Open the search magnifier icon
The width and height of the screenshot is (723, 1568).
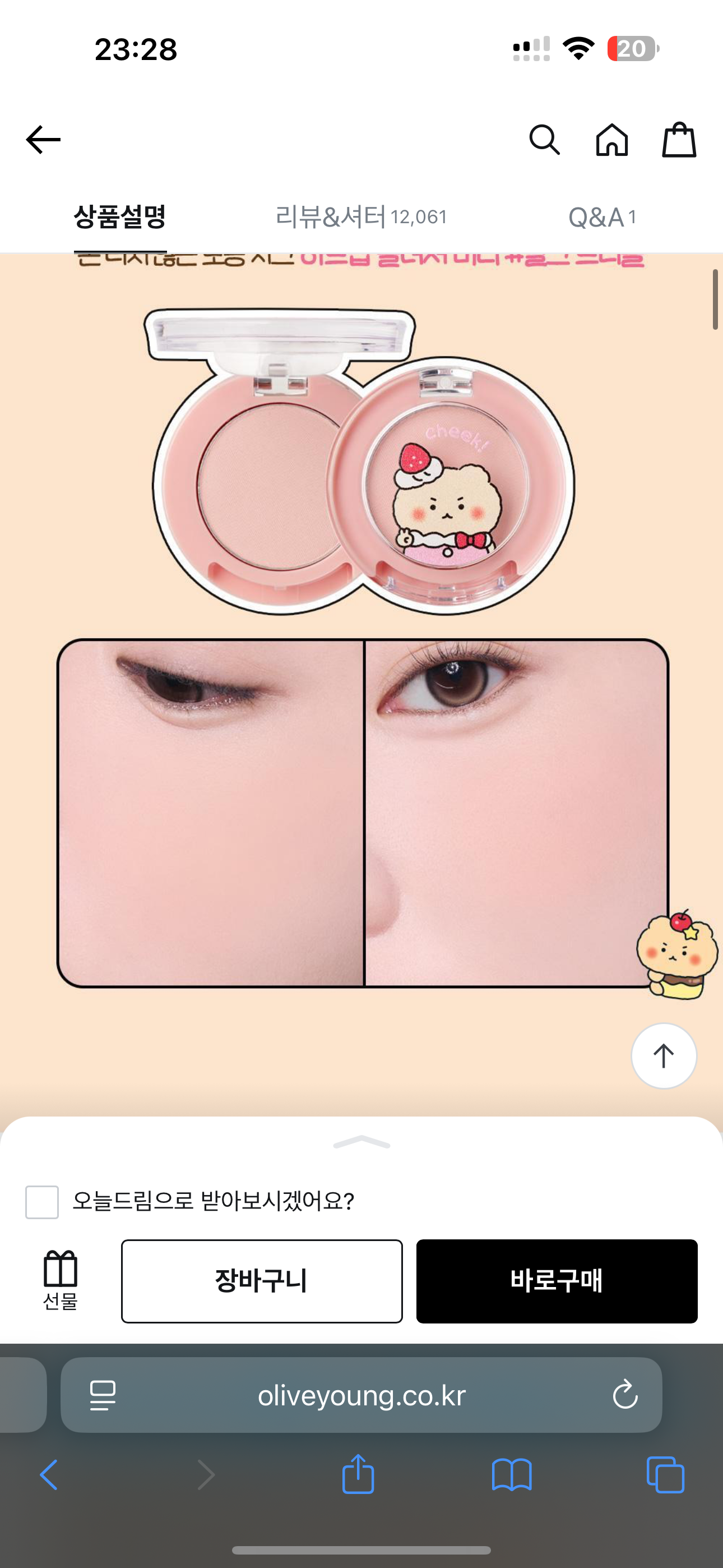(544, 140)
